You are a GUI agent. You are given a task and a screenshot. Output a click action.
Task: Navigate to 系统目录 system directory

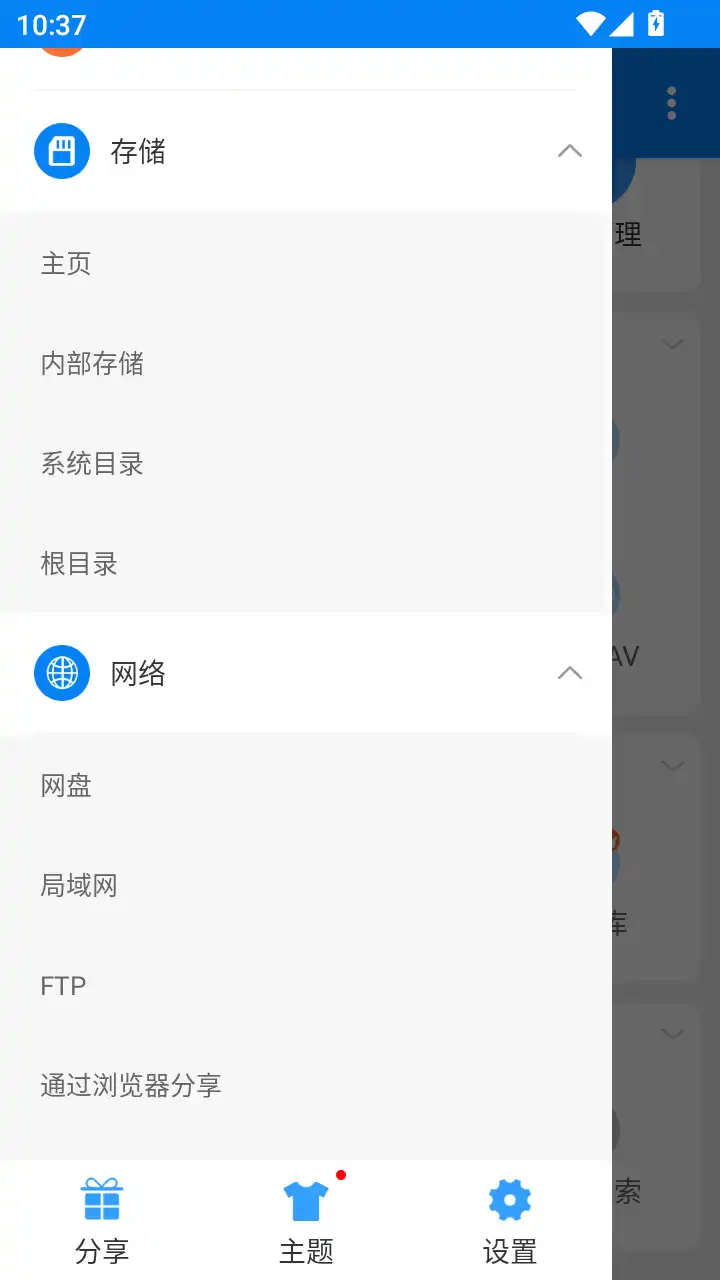pos(92,463)
